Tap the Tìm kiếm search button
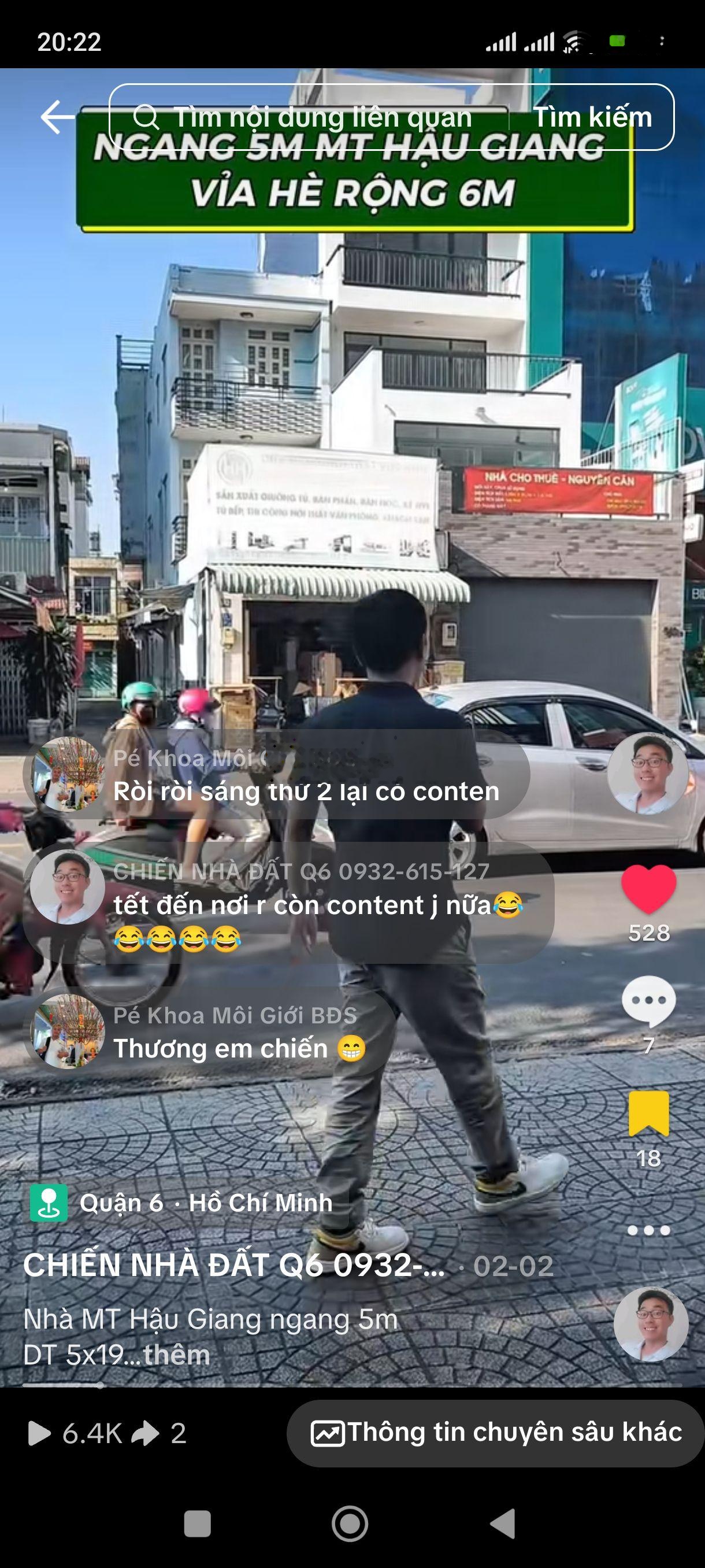The height and width of the screenshot is (1568, 705). point(592,117)
